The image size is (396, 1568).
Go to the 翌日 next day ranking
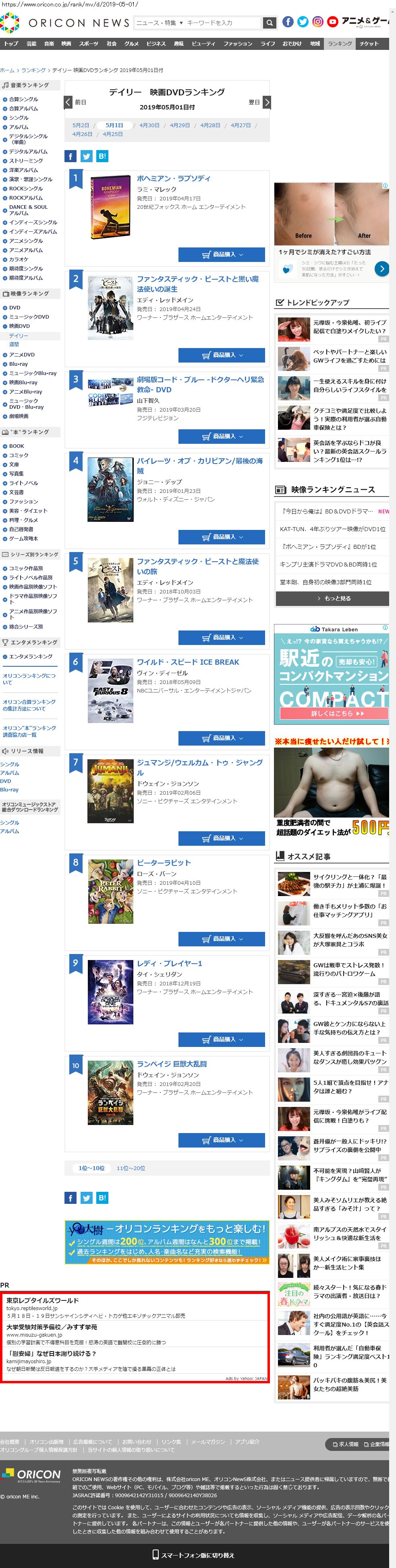[x=266, y=102]
